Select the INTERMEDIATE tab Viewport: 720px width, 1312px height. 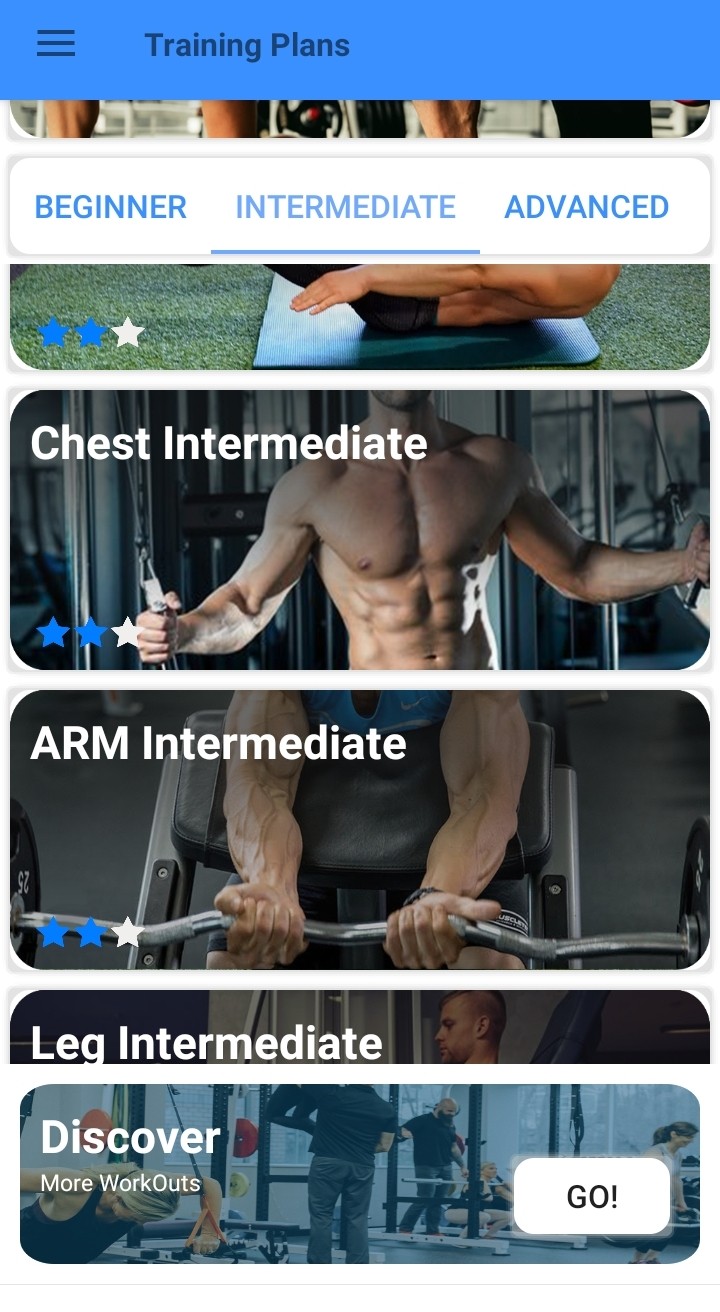coord(345,207)
